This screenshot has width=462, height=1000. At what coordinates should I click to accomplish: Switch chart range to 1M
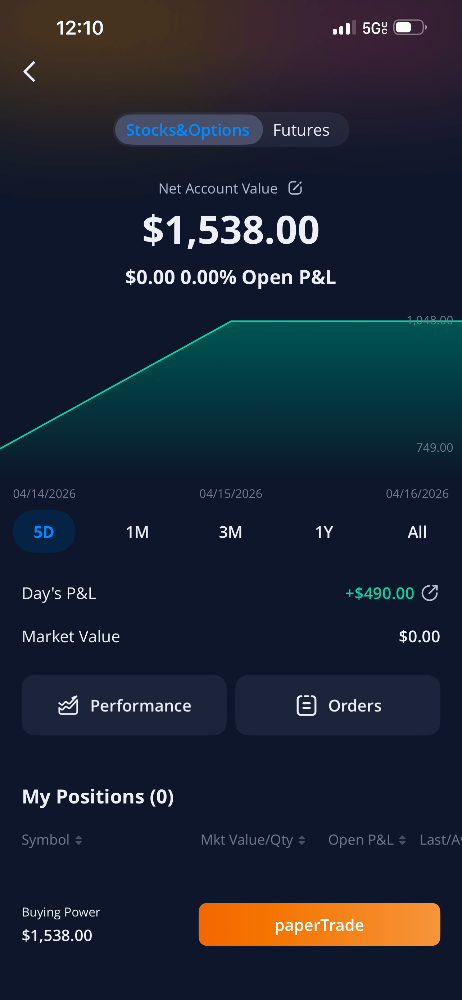[x=137, y=532]
